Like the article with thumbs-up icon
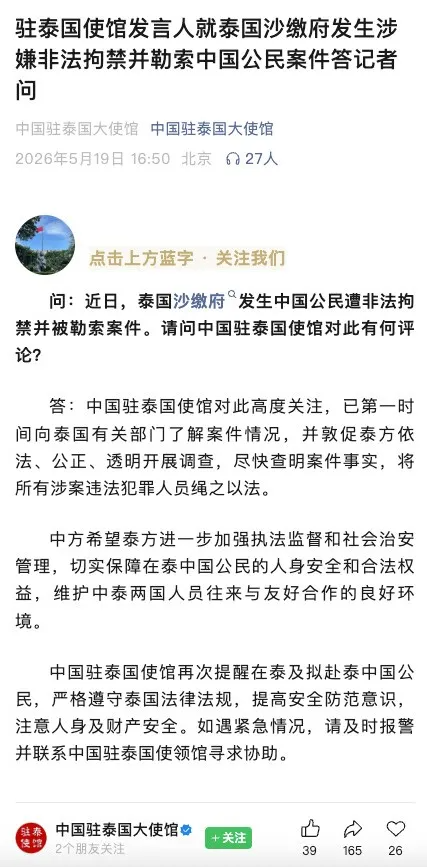This screenshot has height=867, width=427. tap(310, 829)
